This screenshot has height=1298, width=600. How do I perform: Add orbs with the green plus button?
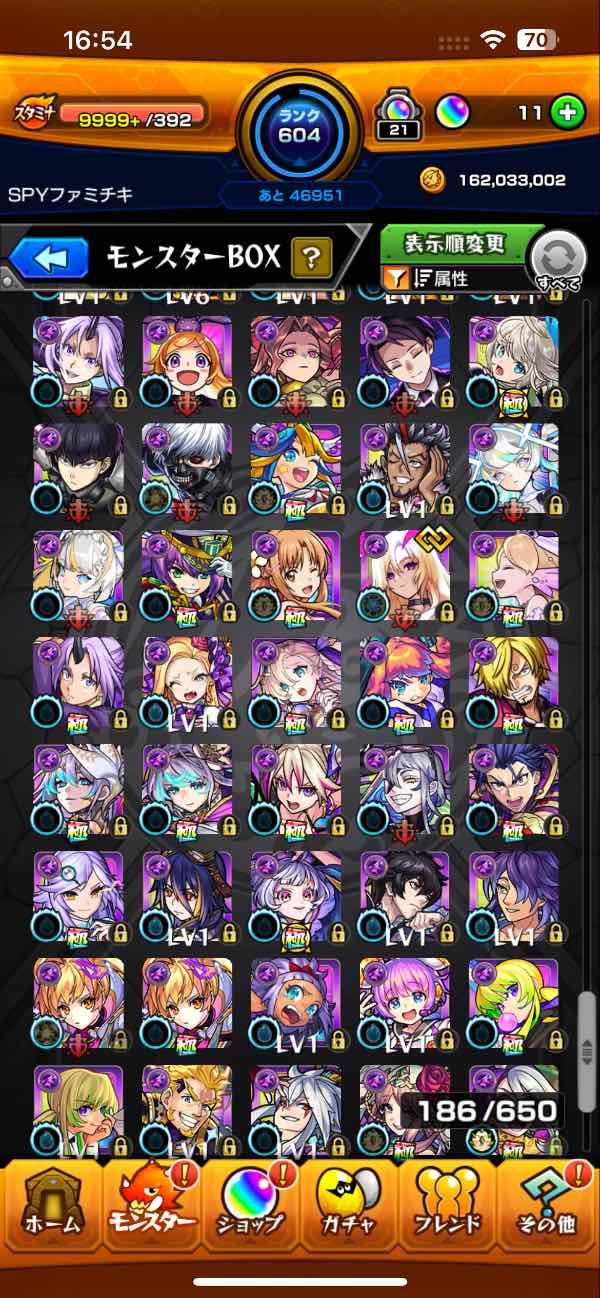click(x=567, y=113)
